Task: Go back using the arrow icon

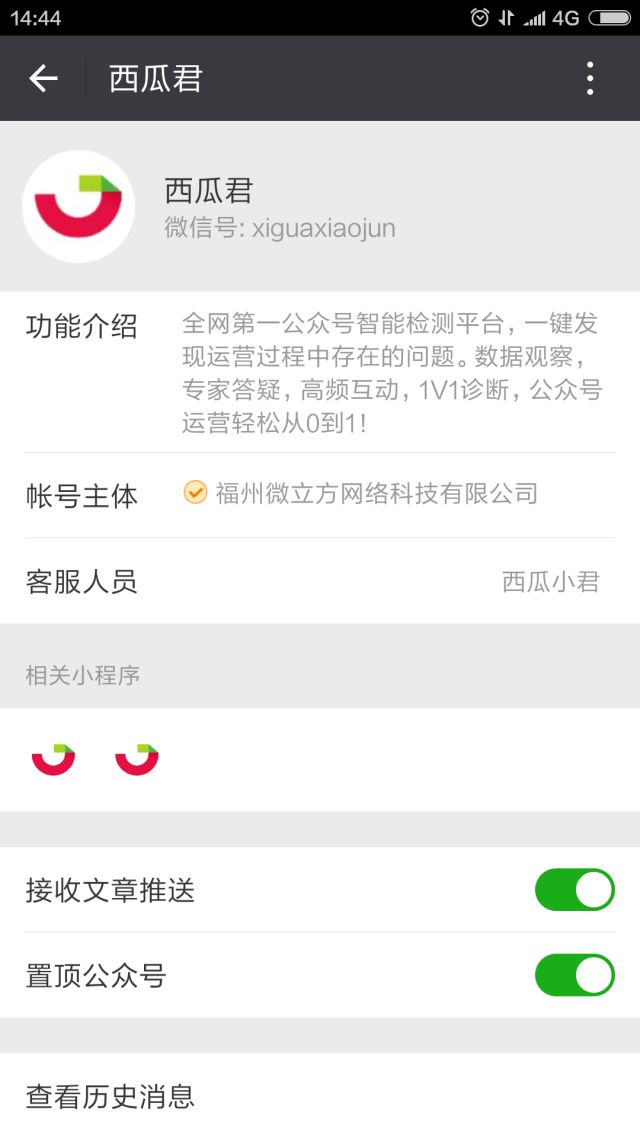Action: pyautogui.click(x=43, y=78)
